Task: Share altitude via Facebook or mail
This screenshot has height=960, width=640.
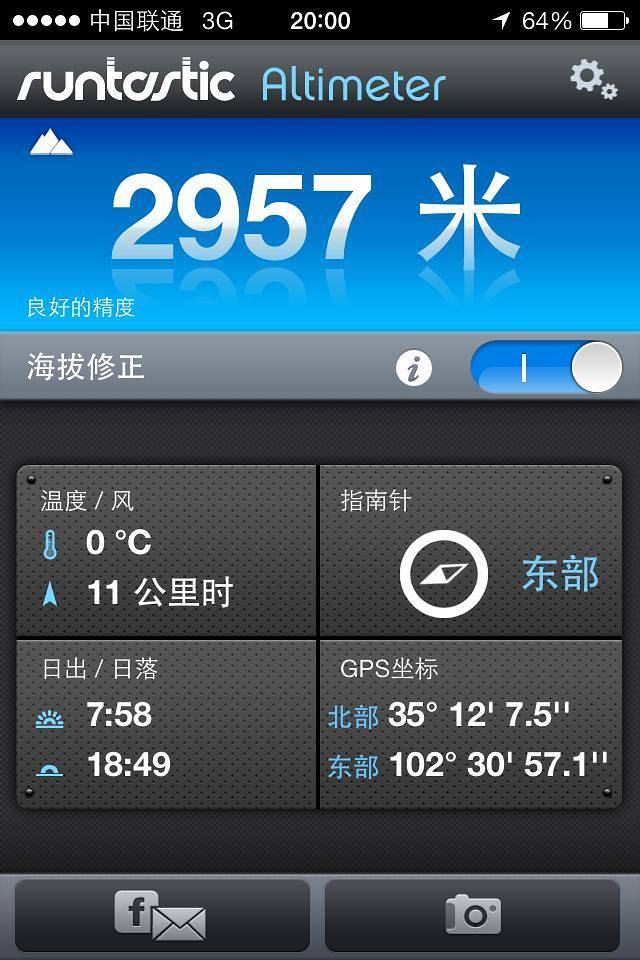Action: point(162,915)
